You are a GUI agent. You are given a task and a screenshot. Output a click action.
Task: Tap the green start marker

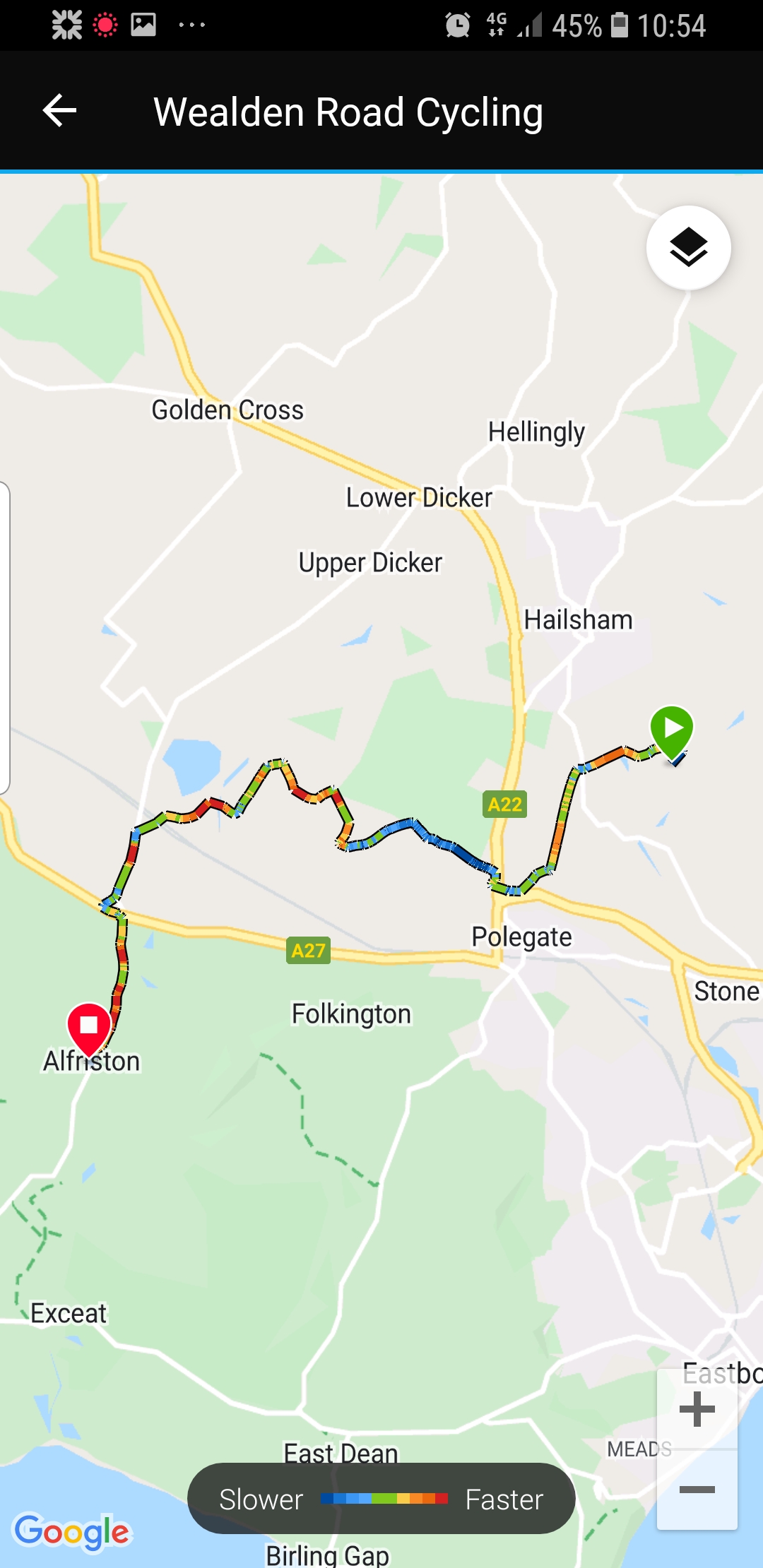[x=672, y=730]
